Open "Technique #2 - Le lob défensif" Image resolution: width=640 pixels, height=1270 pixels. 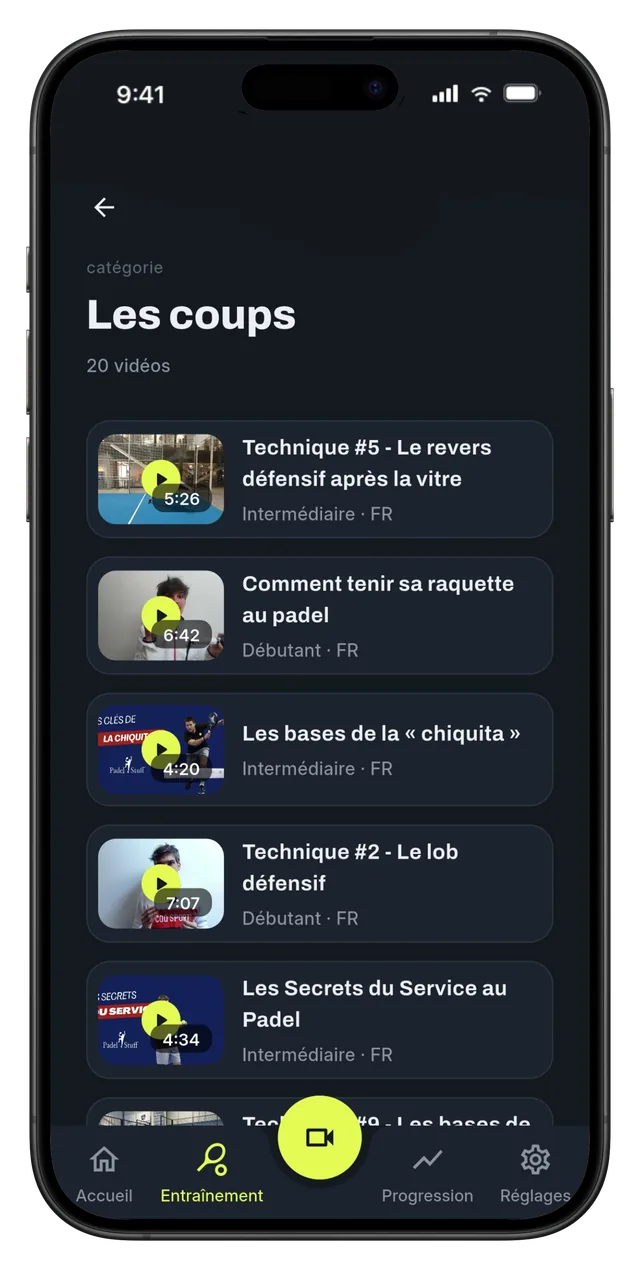[320, 883]
